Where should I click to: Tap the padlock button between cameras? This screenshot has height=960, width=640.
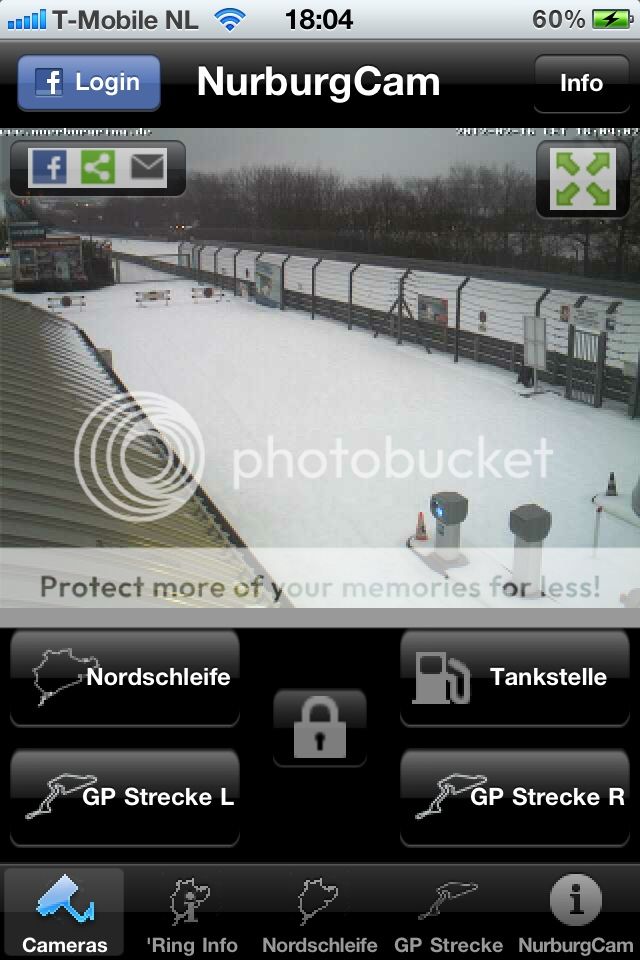pos(320,729)
